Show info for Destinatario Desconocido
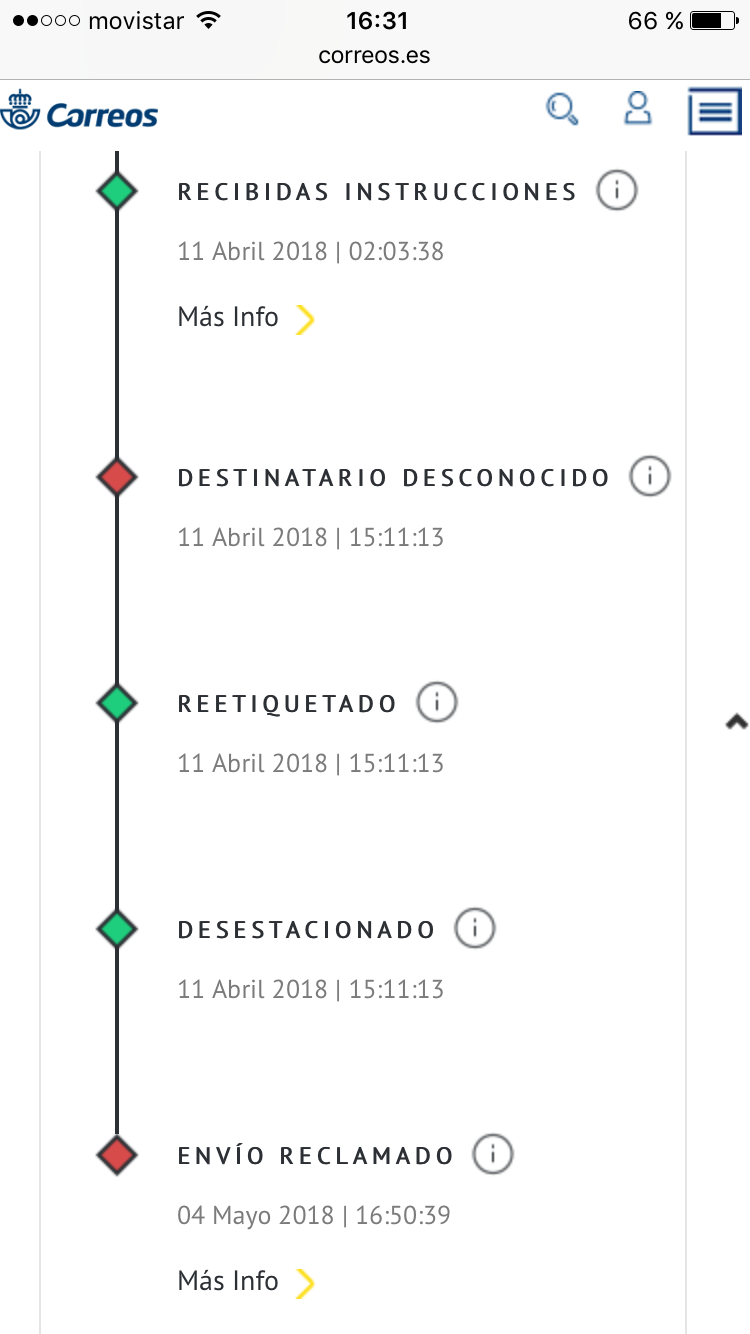Image resolution: width=750 pixels, height=1334 pixels. coord(650,476)
